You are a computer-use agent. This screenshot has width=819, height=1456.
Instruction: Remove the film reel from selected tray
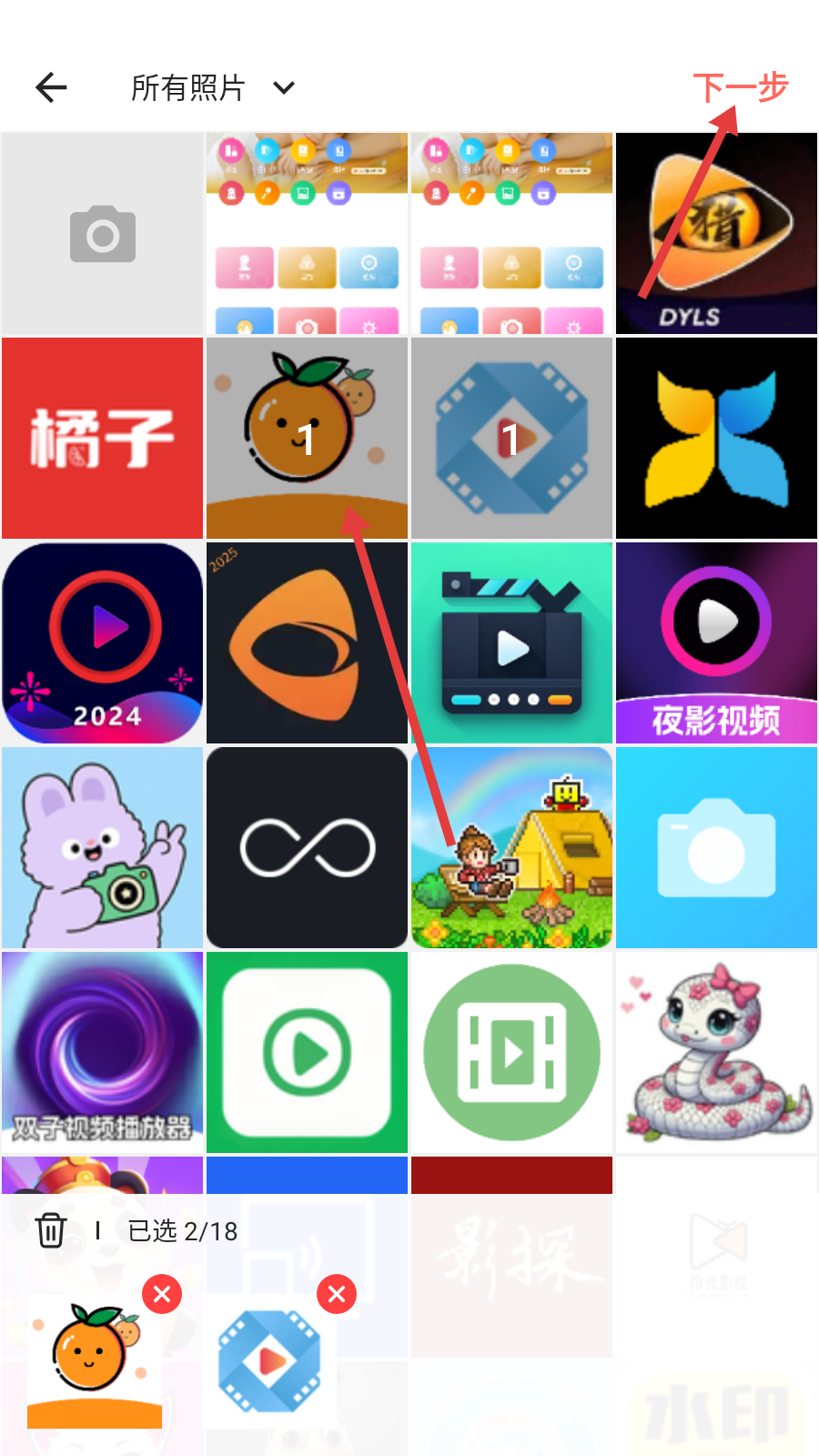(336, 1294)
